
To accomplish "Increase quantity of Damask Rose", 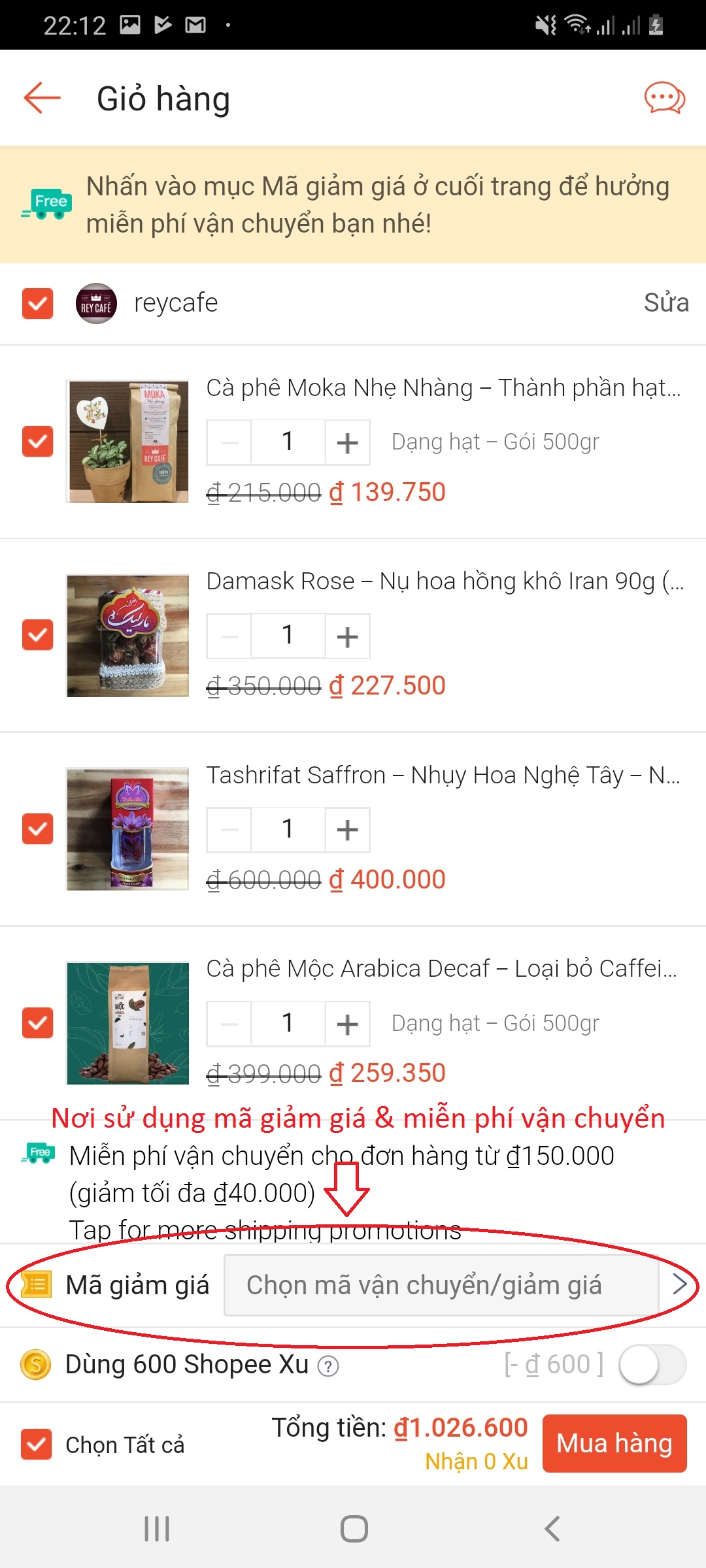I will (x=347, y=636).
